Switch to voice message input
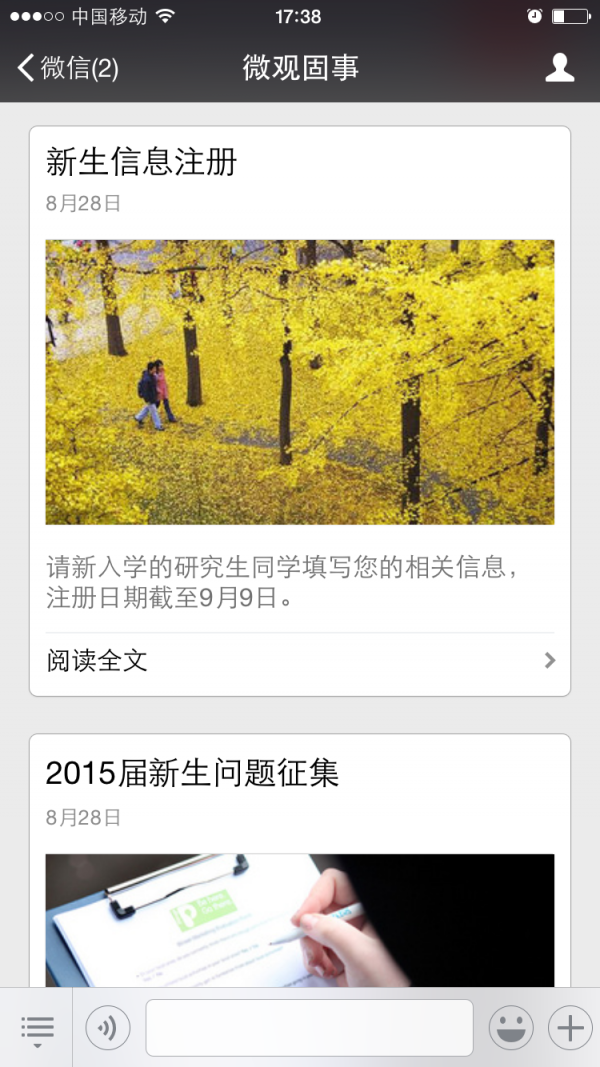Screen dimensions: 600x1067 [108, 1028]
